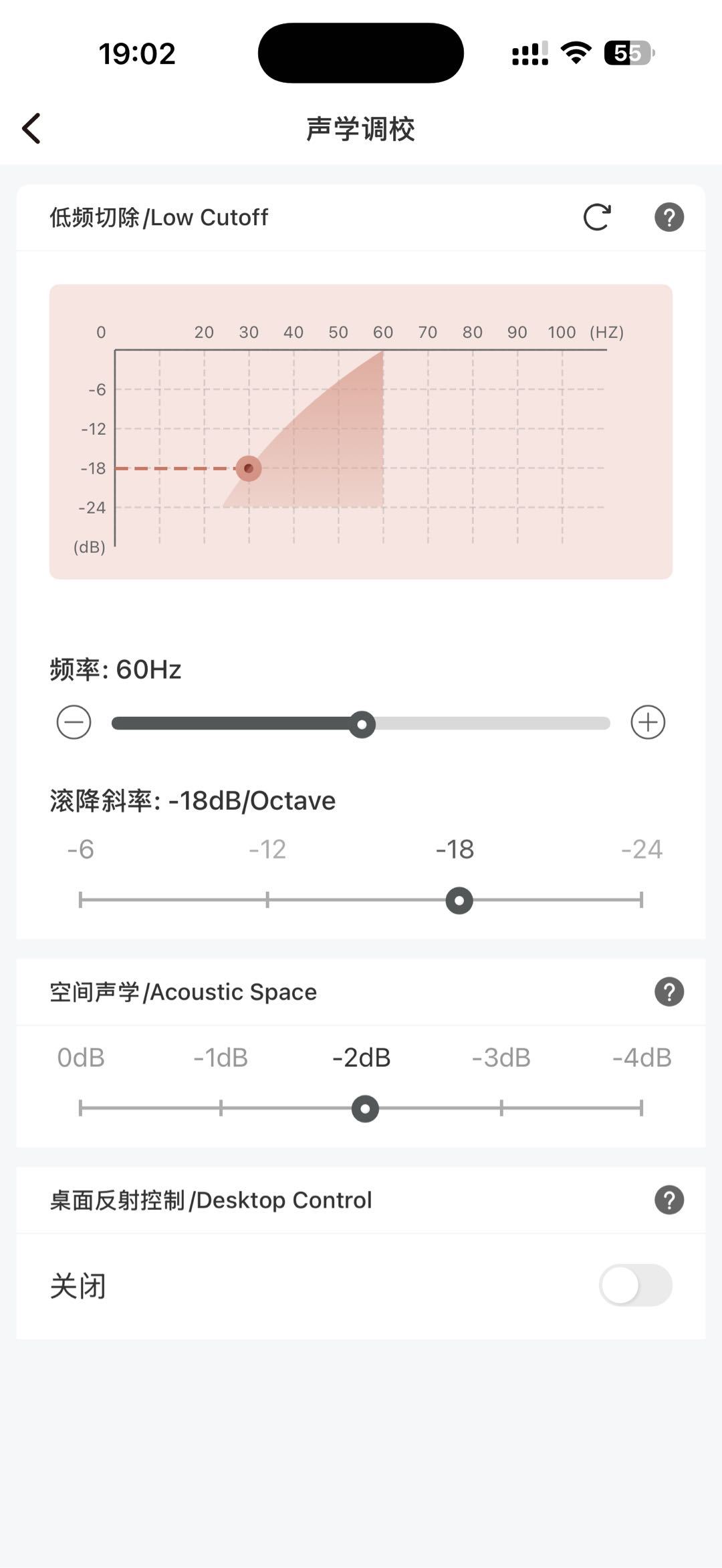Open help for Low Cutoff
The height and width of the screenshot is (1568, 722).
[669, 217]
